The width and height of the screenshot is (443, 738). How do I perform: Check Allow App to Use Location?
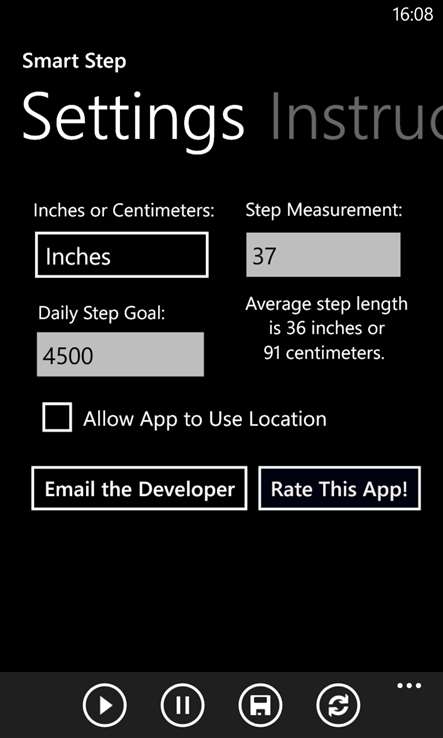click(57, 417)
